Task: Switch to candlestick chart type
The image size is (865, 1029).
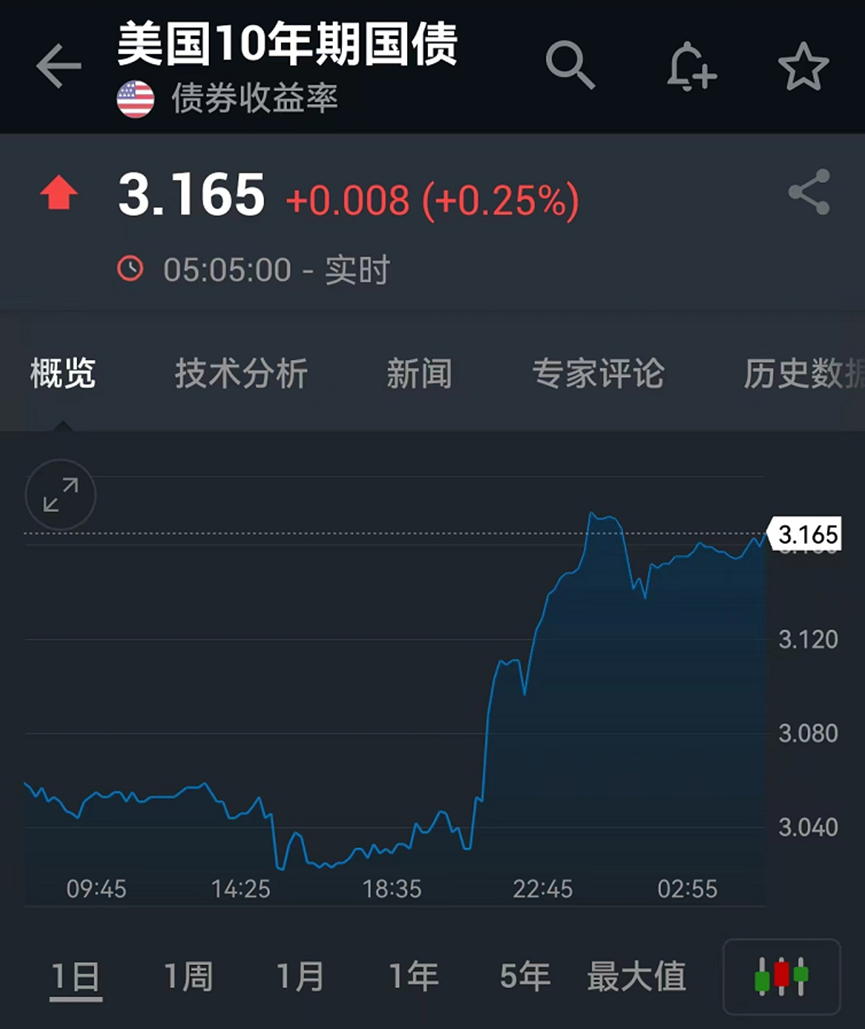Action: 781,976
